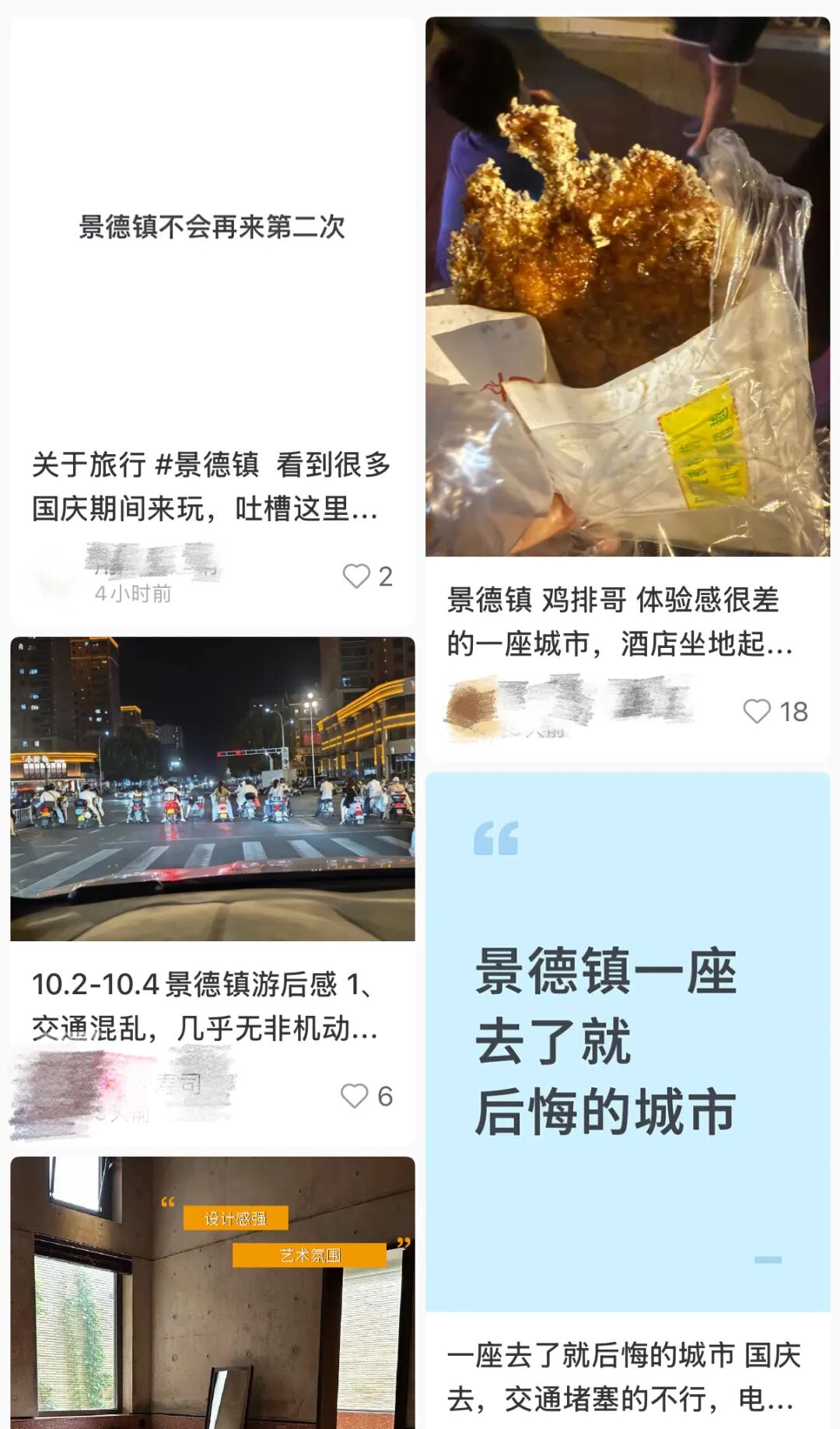Like the 鸡排哥 体验感很差 post
The width and height of the screenshot is (840, 1429).
pyautogui.click(x=757, y=711)
